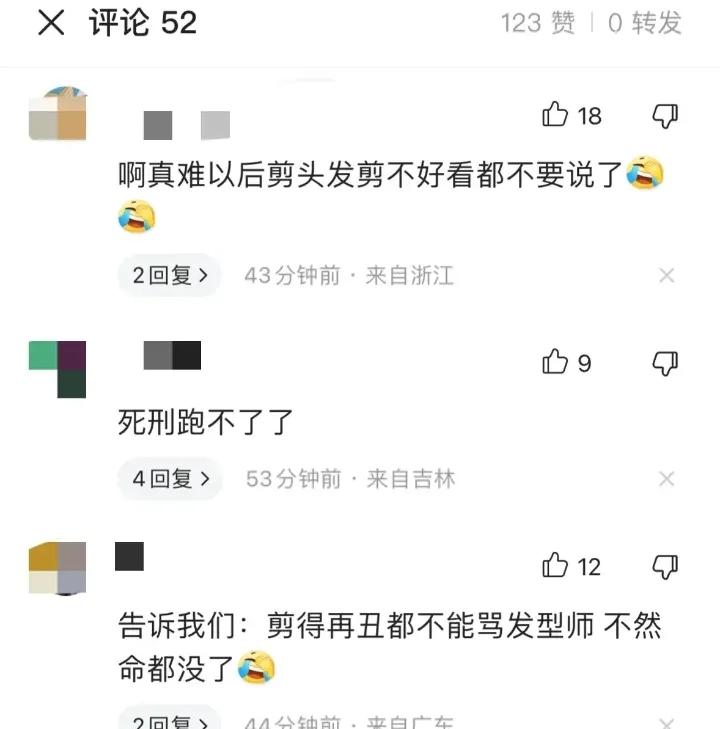The image size is (720, 729).
Task: Close the comments panel
Action: coord(51,23)
